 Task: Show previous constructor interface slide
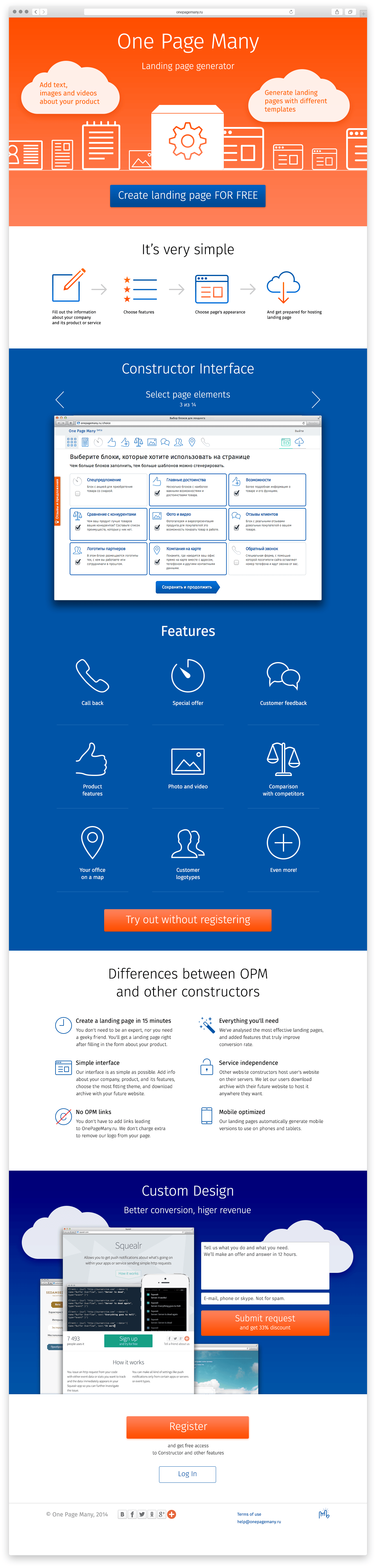click(x=60, y=399)
